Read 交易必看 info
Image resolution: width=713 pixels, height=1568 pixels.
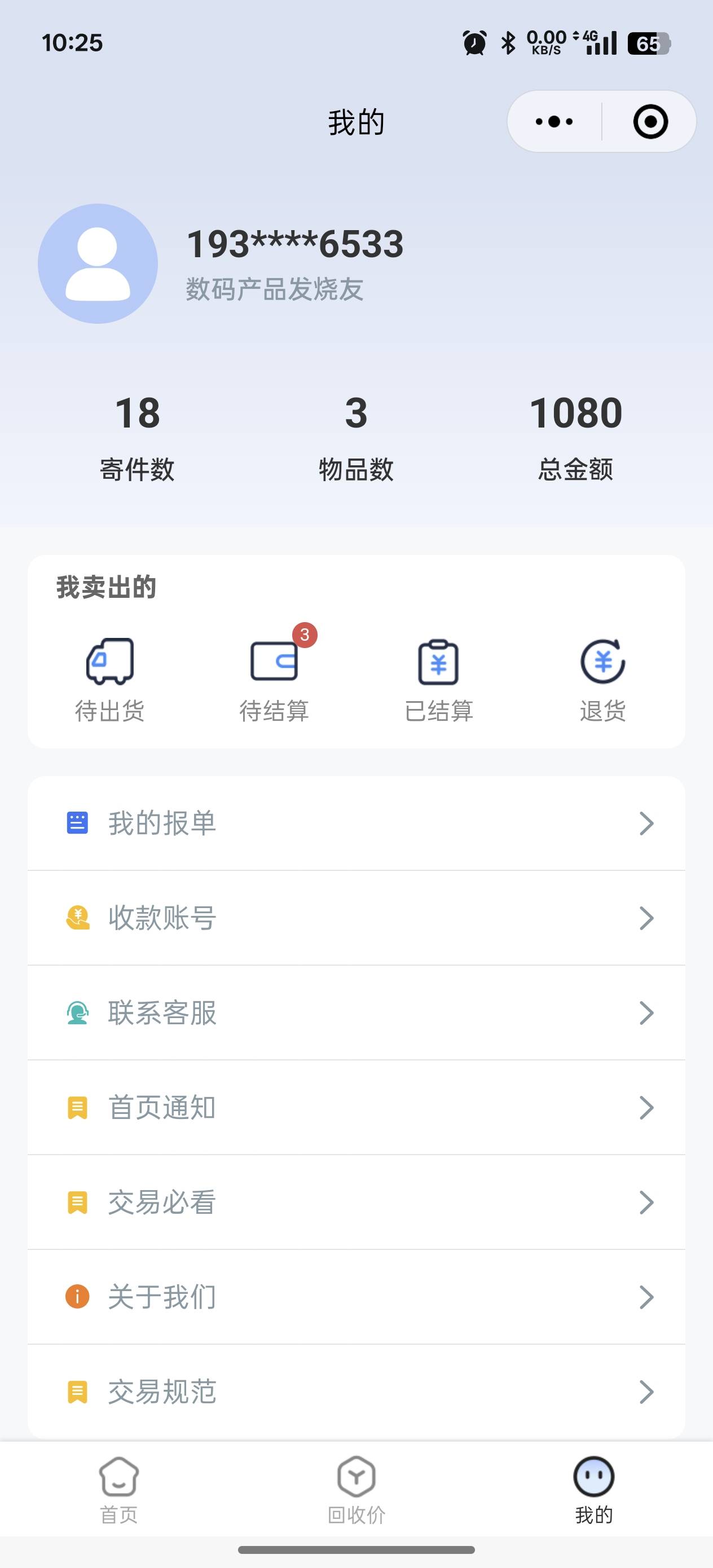tap(356, 1202)
